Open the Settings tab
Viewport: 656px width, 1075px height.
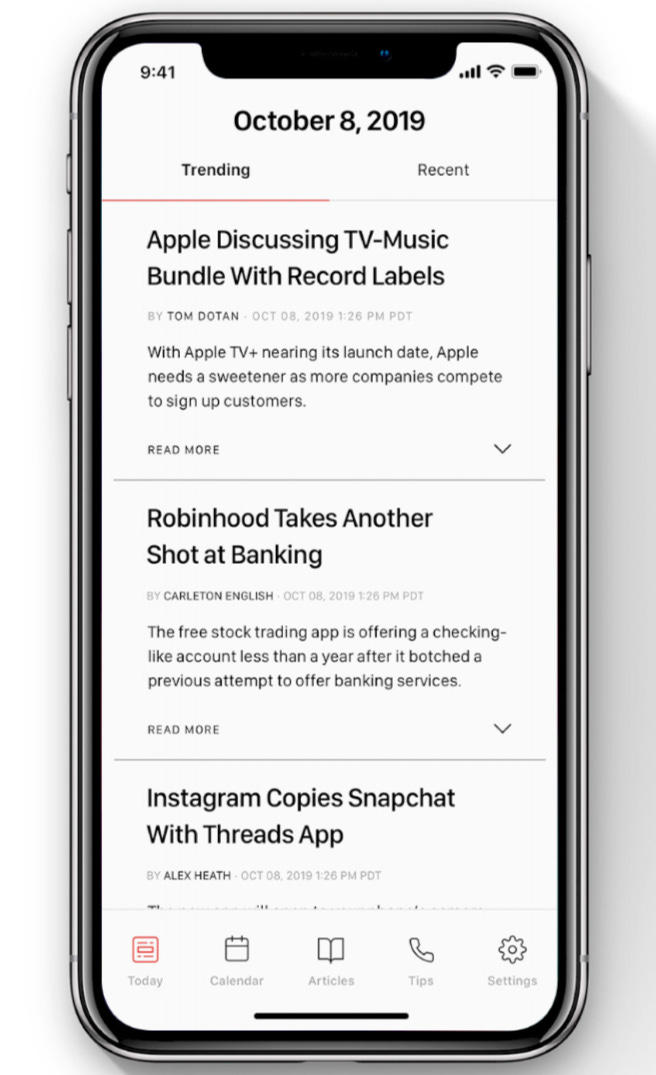point(512,960)
